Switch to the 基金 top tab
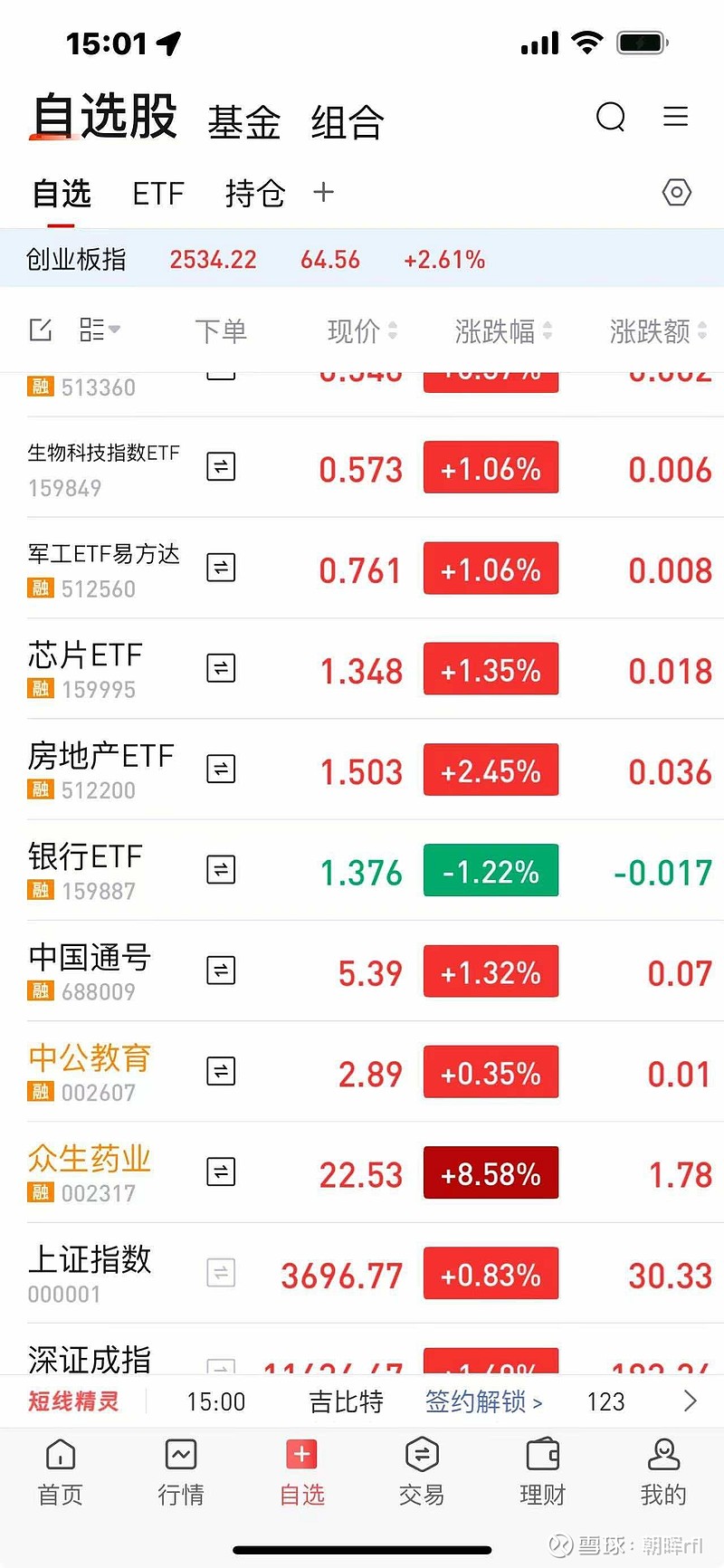This screenshot has width=724, height=1568. tap(243, 122)
